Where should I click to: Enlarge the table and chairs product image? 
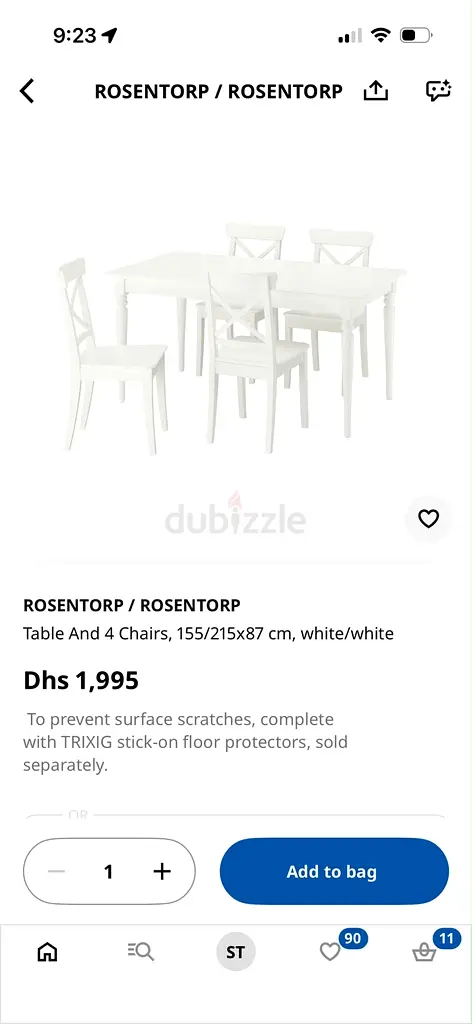[234, 339]
